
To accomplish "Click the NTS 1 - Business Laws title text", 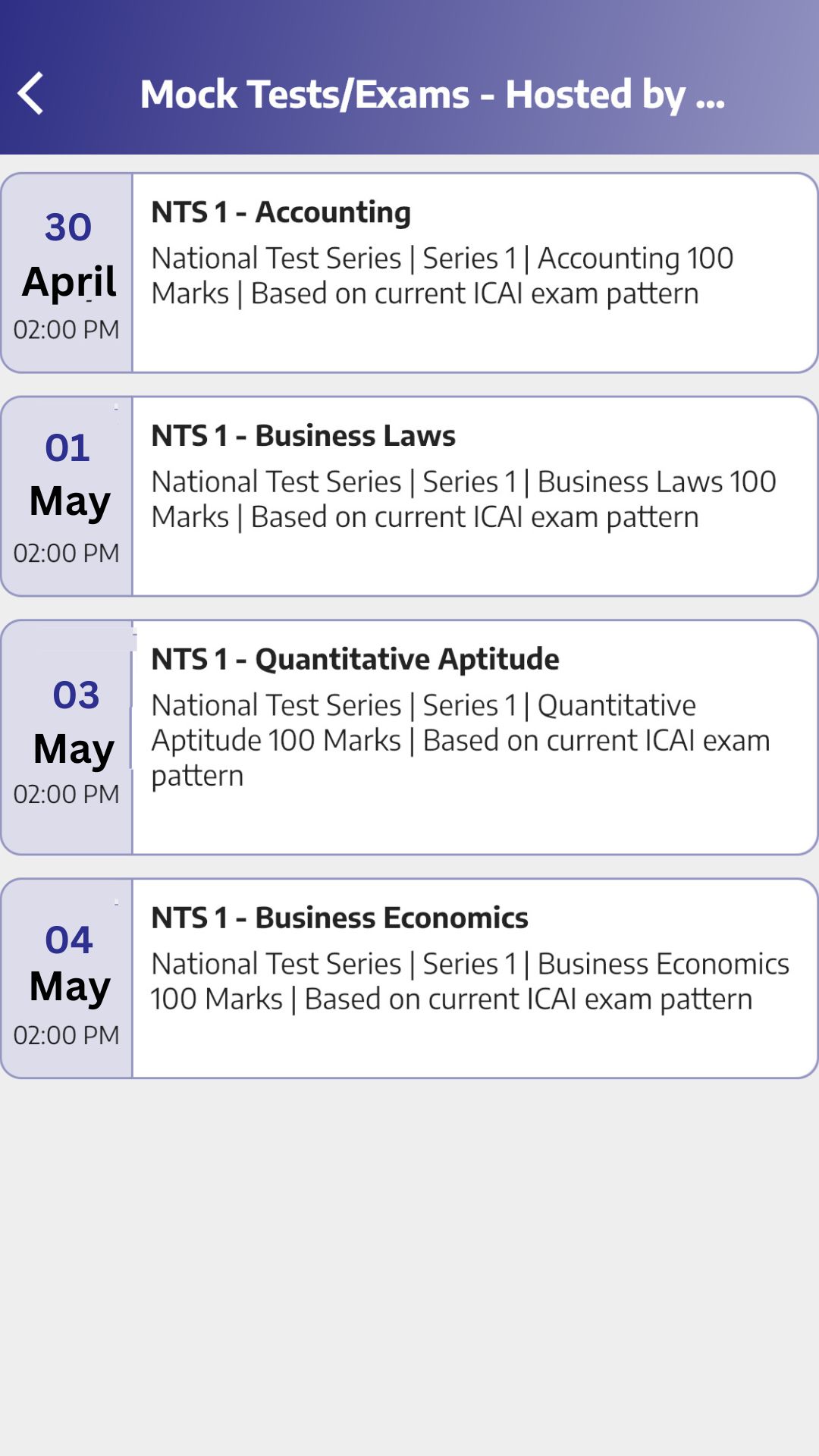I will (x=303, y=436).
